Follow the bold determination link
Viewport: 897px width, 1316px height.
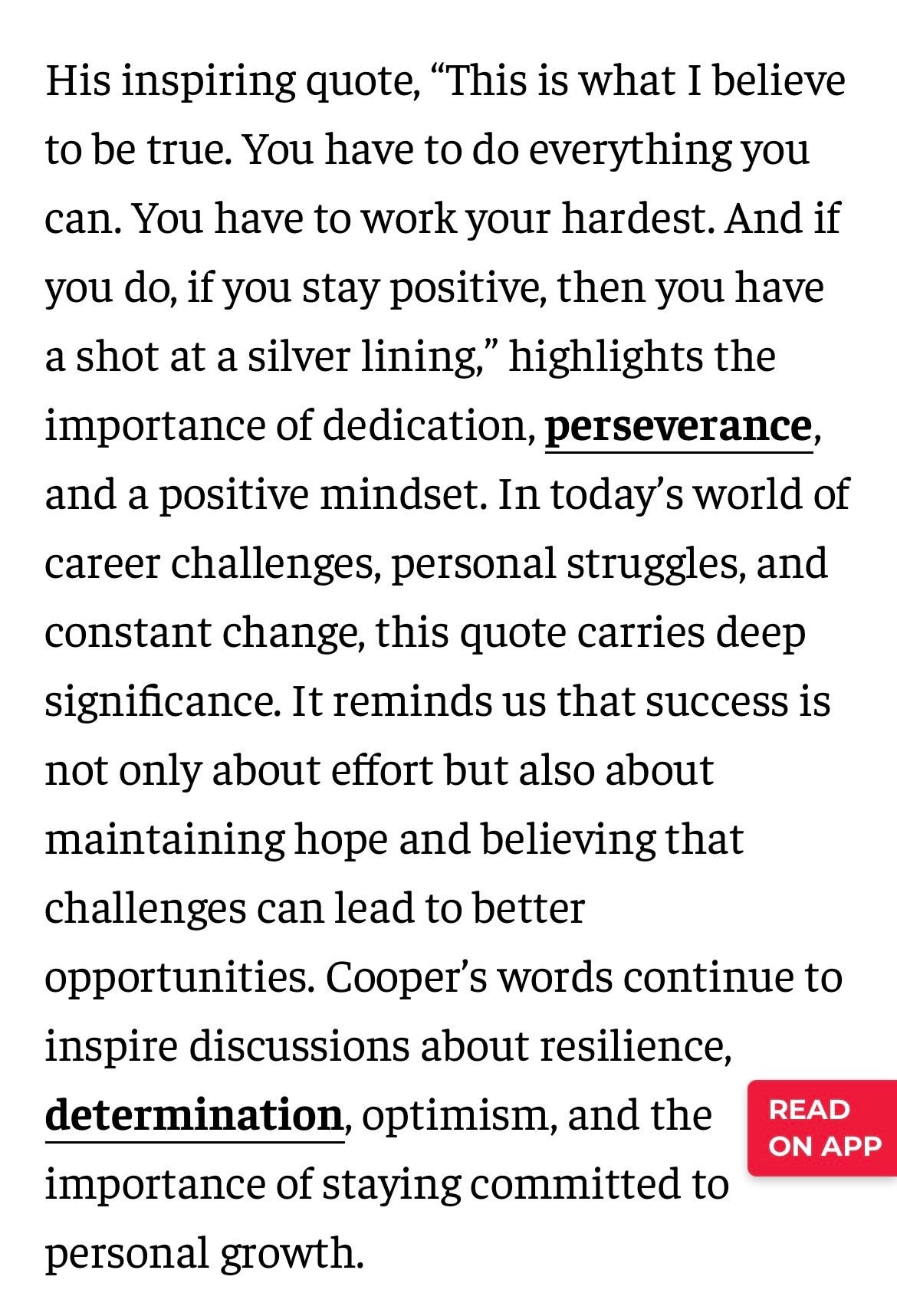[194, 1115]
